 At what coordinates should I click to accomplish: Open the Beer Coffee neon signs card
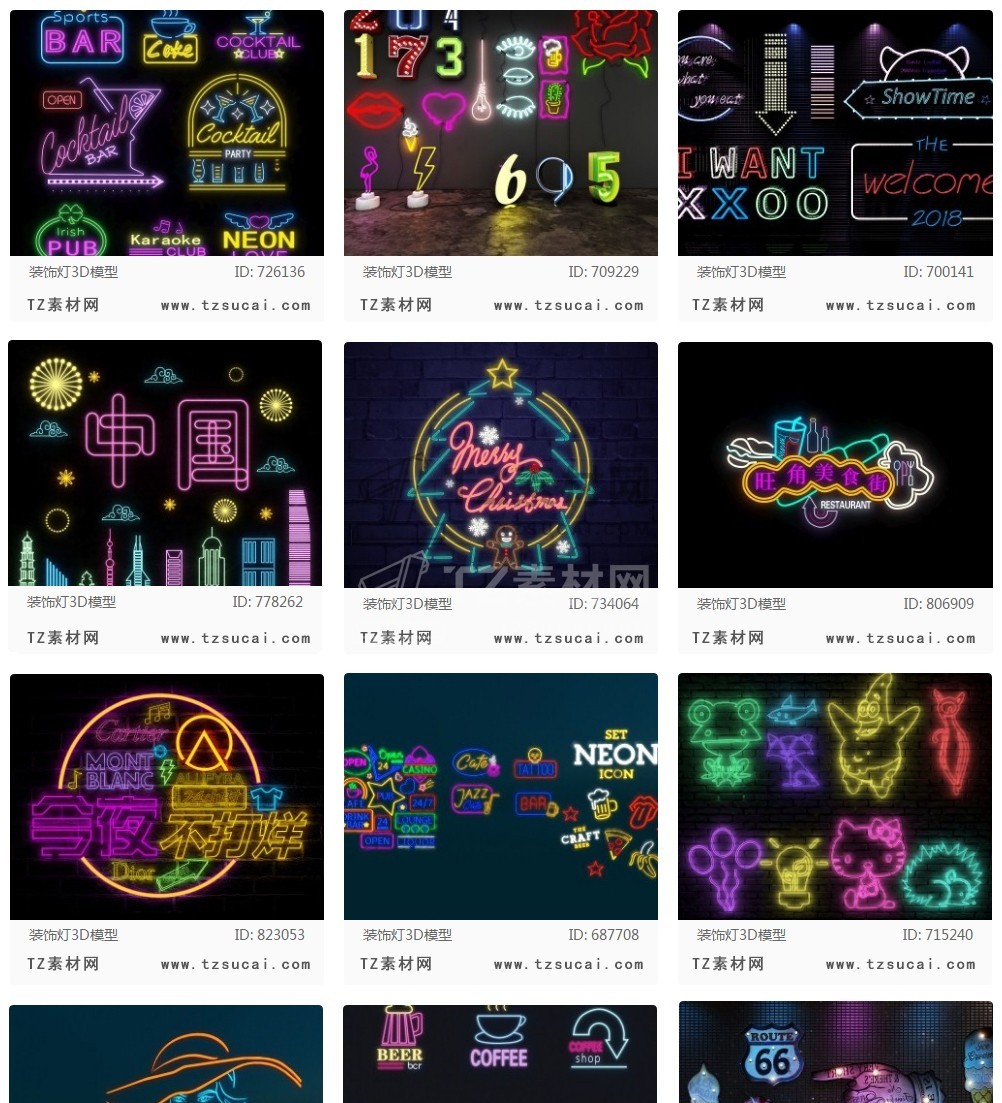pyautogui.click(x=500, y=1053)
